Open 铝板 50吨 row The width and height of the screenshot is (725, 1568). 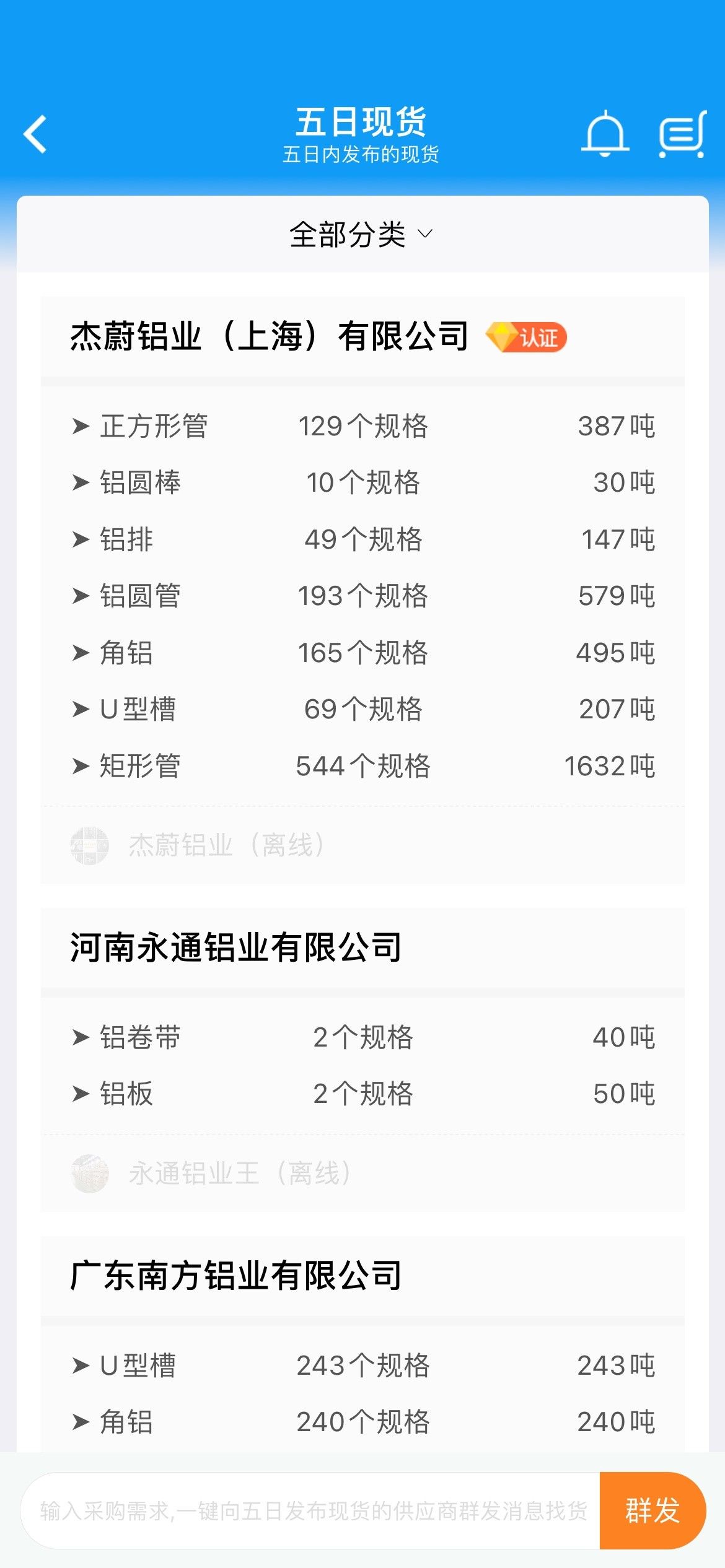pyautogui.click(x=362, y=1094)
